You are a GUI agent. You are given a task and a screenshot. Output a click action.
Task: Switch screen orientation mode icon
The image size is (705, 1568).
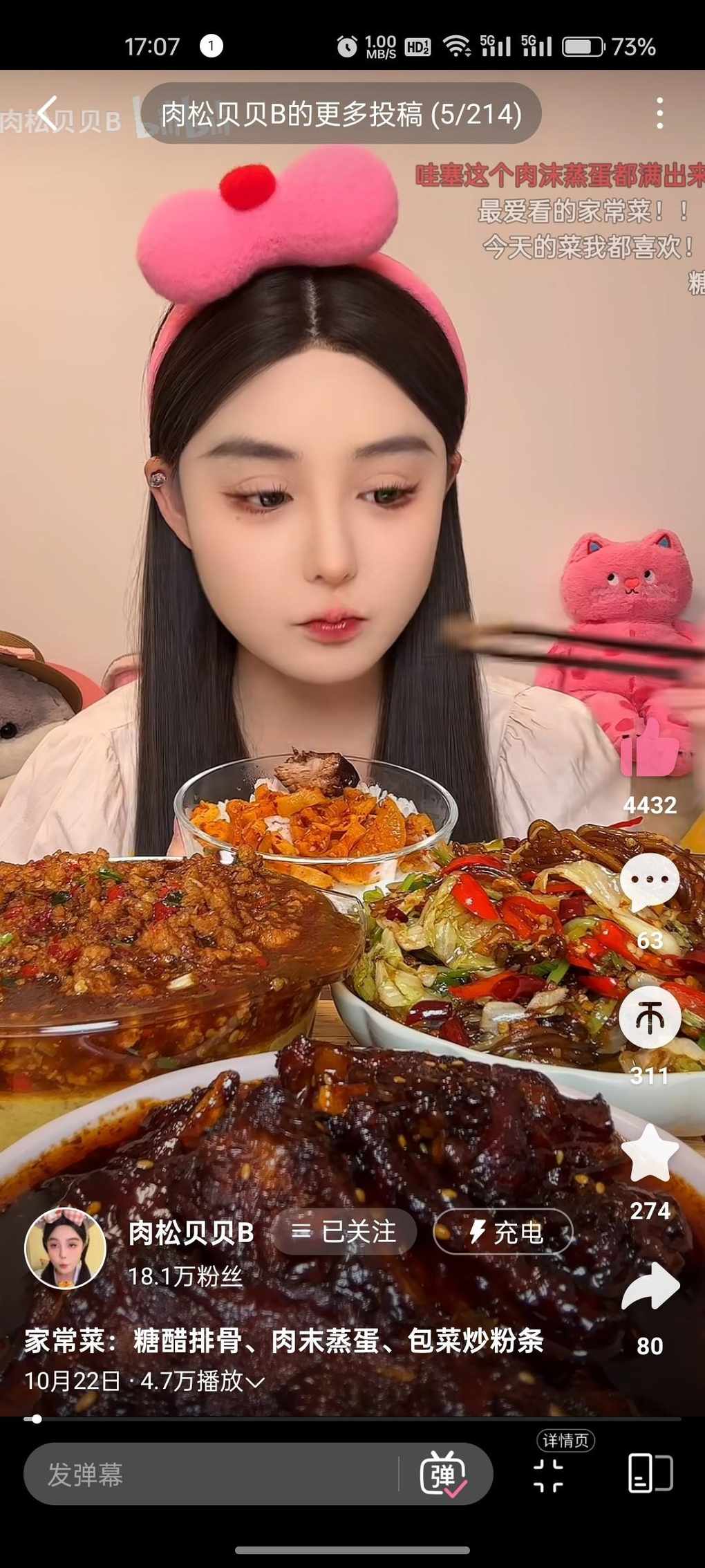(x=650, y=1473)
